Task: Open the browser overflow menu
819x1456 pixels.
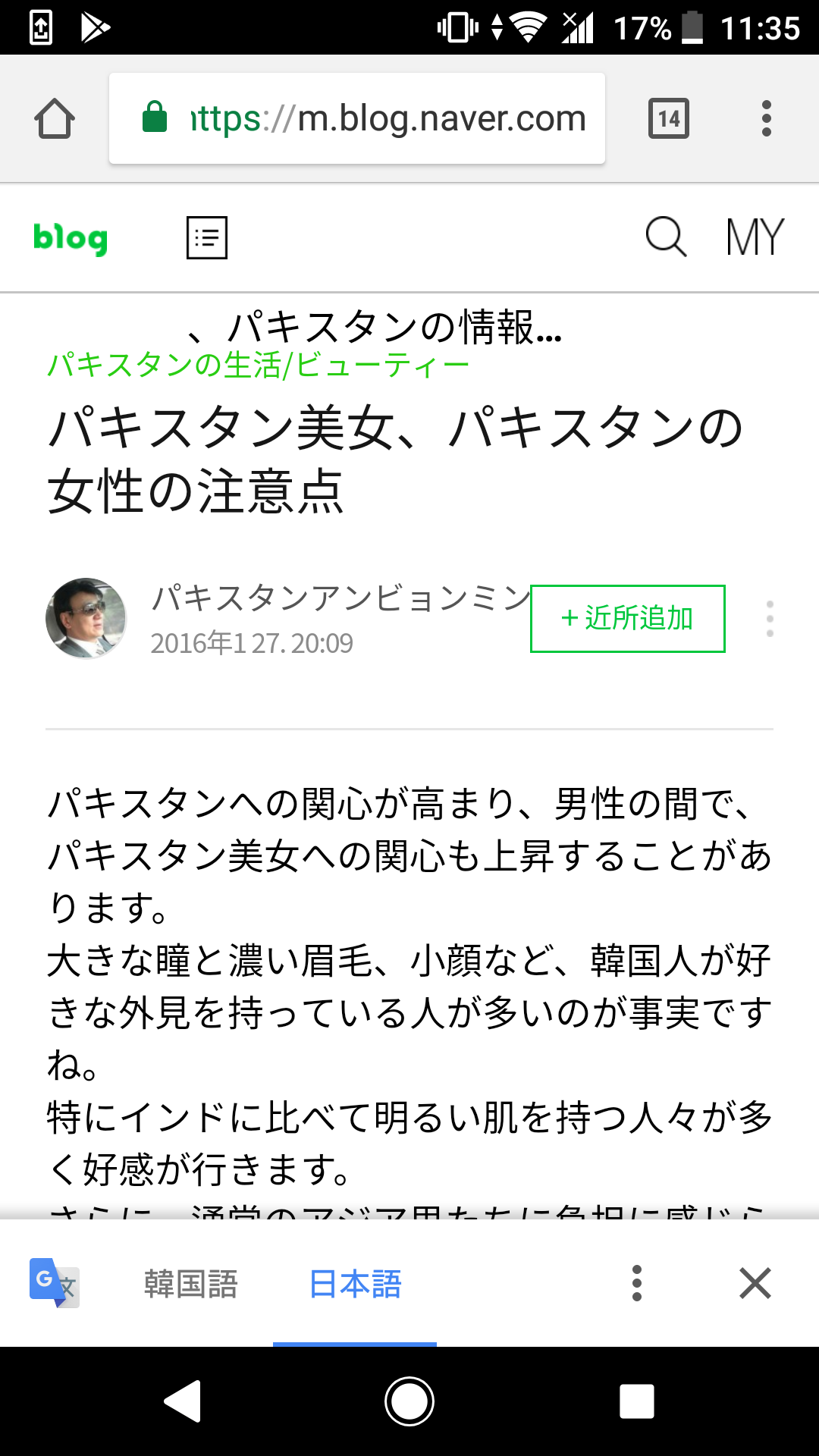Action: tap(767, 118)
